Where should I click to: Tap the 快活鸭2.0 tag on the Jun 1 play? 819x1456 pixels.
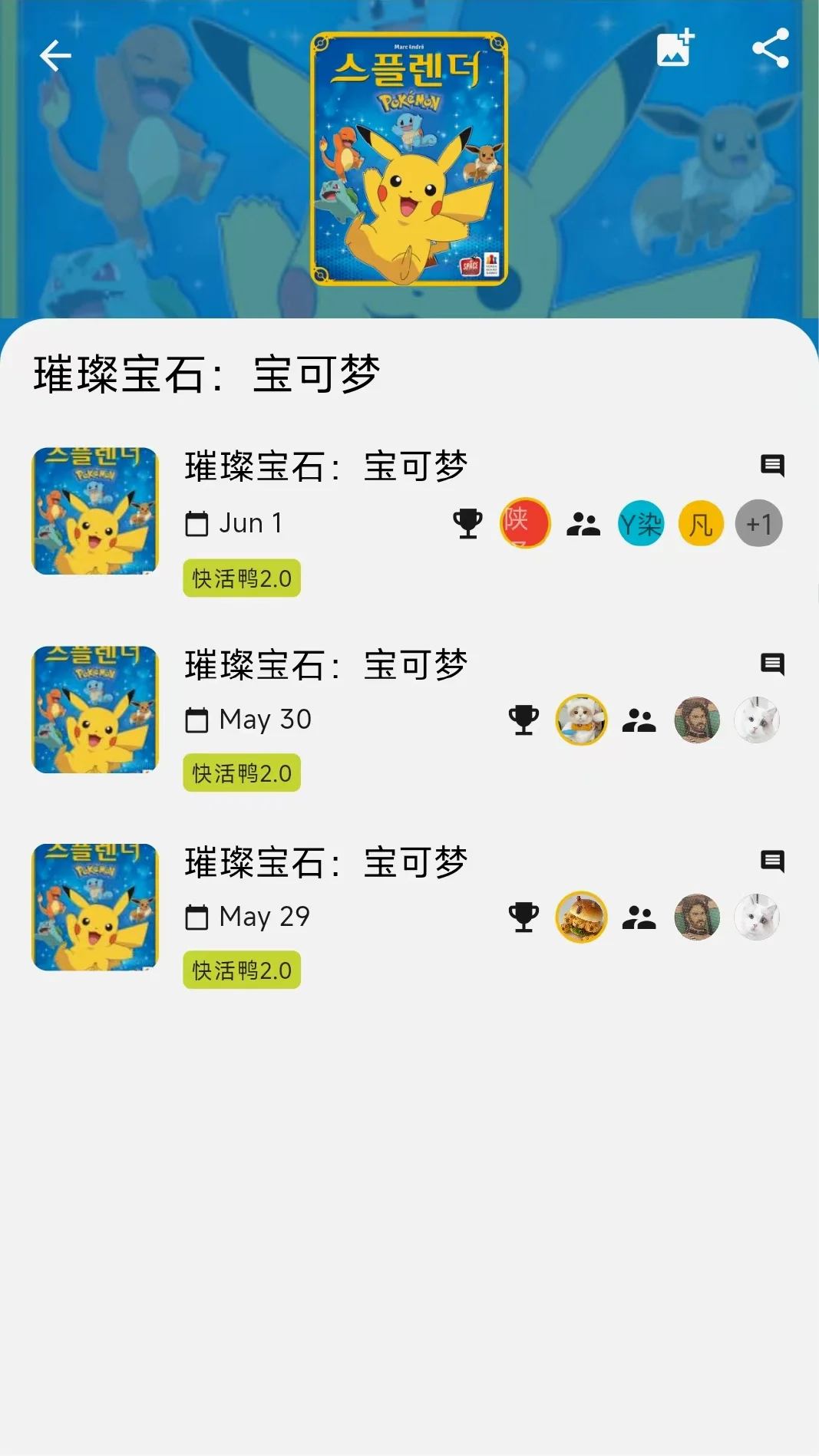(x=242, y=578)
